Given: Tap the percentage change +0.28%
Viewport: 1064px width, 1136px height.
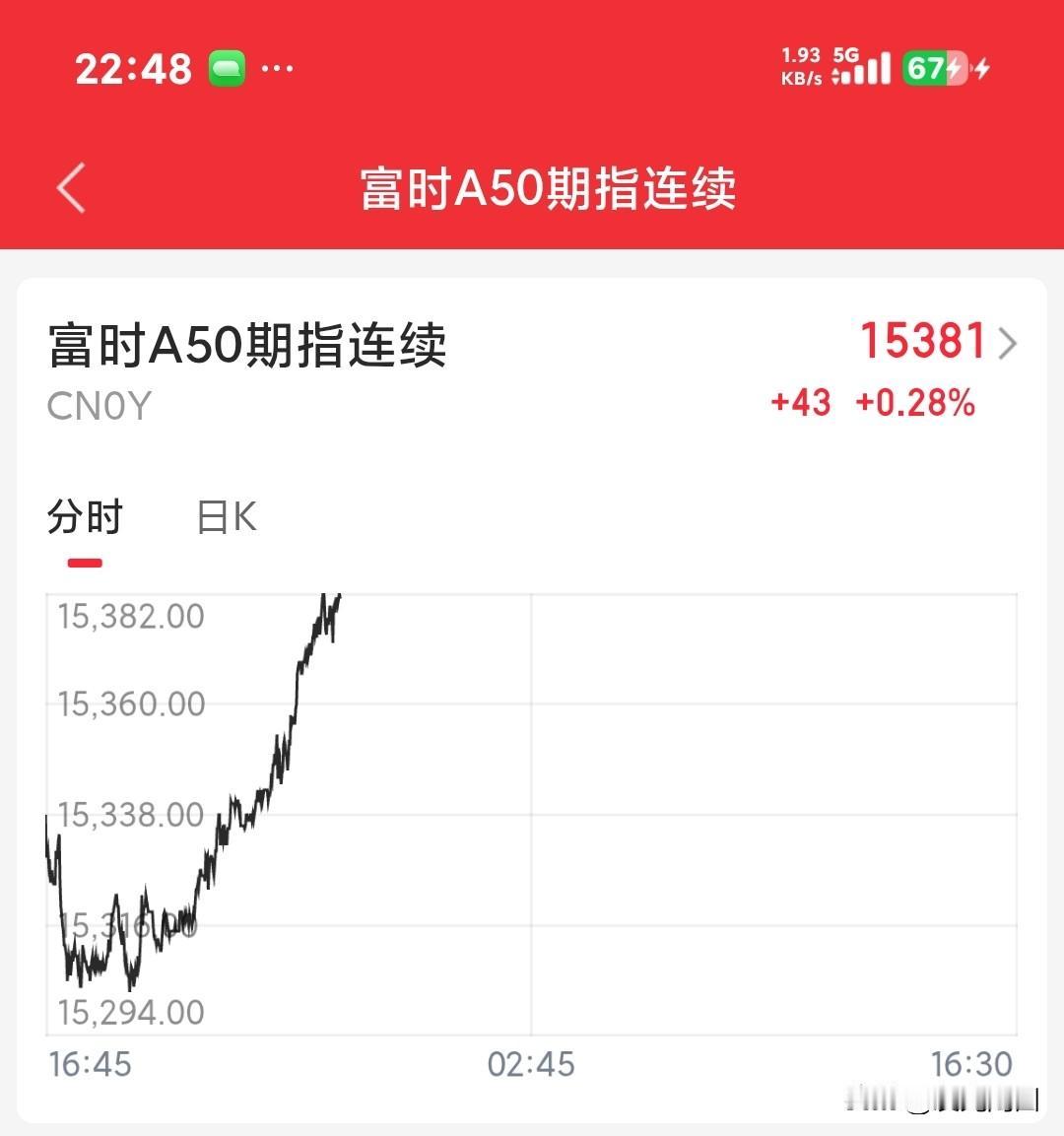Looking at the screenshot, I should (916, 403).
